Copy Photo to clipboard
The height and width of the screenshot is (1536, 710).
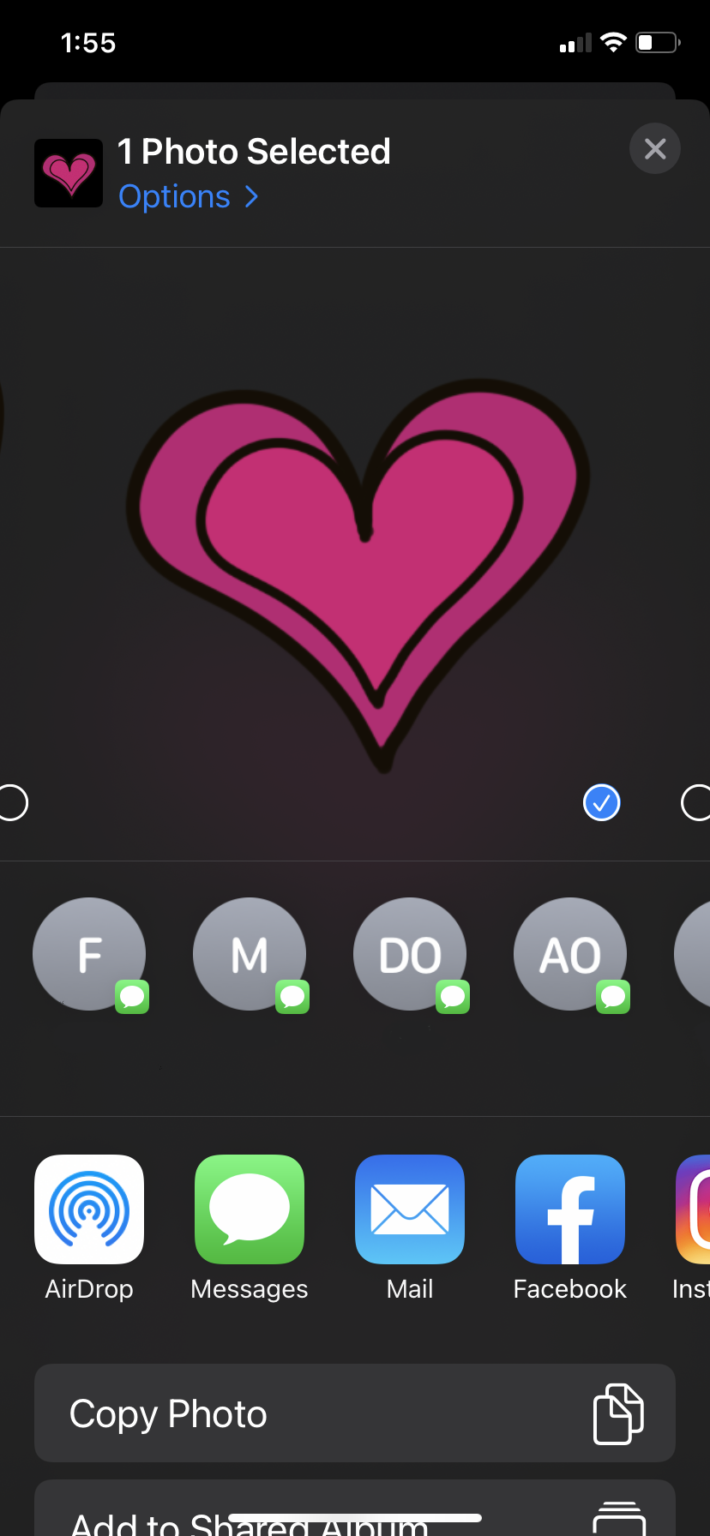pyautogui.click(x=355, y=1414)
